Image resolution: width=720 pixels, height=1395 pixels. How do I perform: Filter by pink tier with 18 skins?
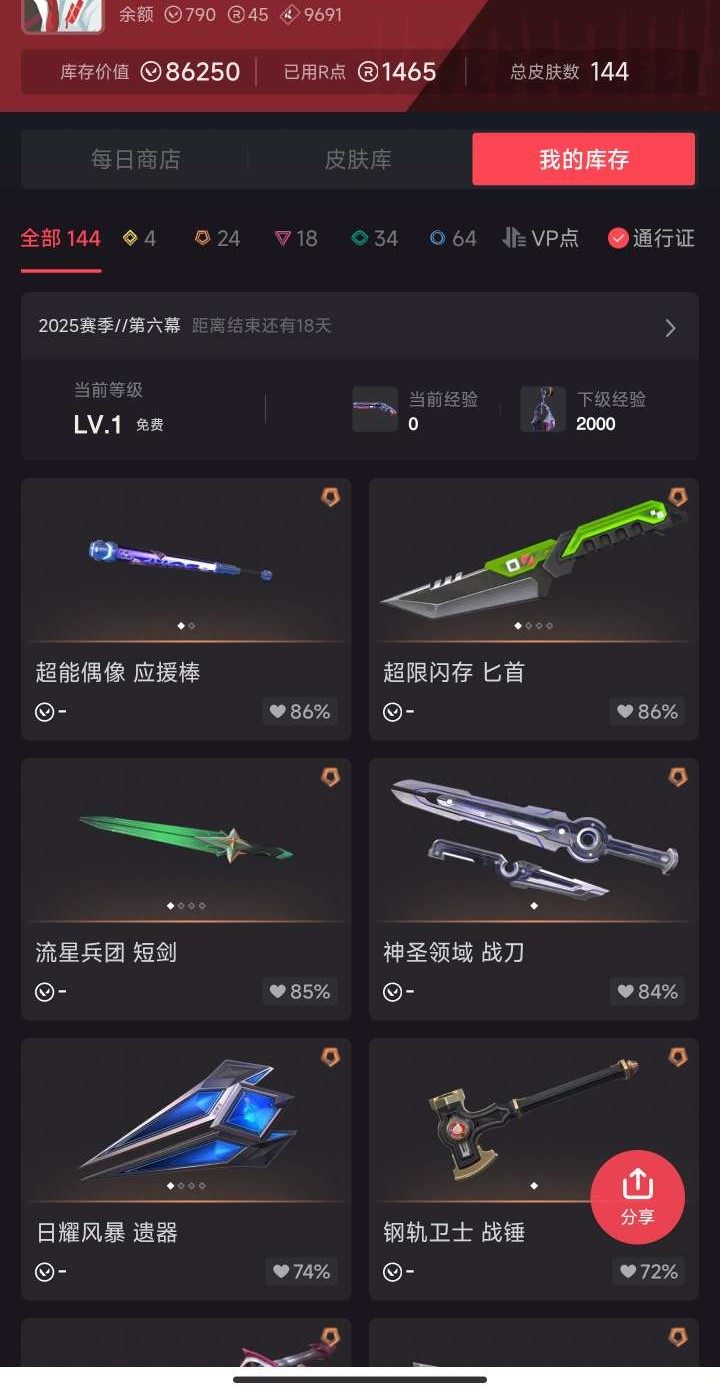pyautogui.click(x=296, y=238)
